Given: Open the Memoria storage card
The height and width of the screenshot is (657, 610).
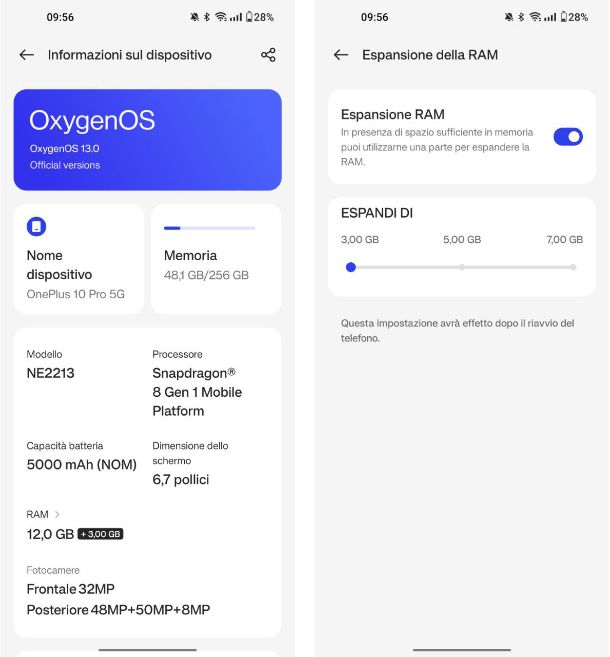Looking at the screenshot, I should point(215,258).
